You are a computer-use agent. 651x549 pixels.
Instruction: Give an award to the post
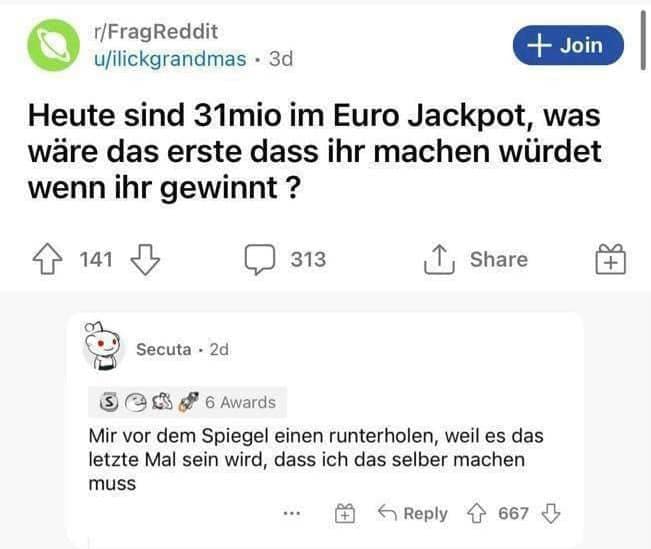coord(609,261)
